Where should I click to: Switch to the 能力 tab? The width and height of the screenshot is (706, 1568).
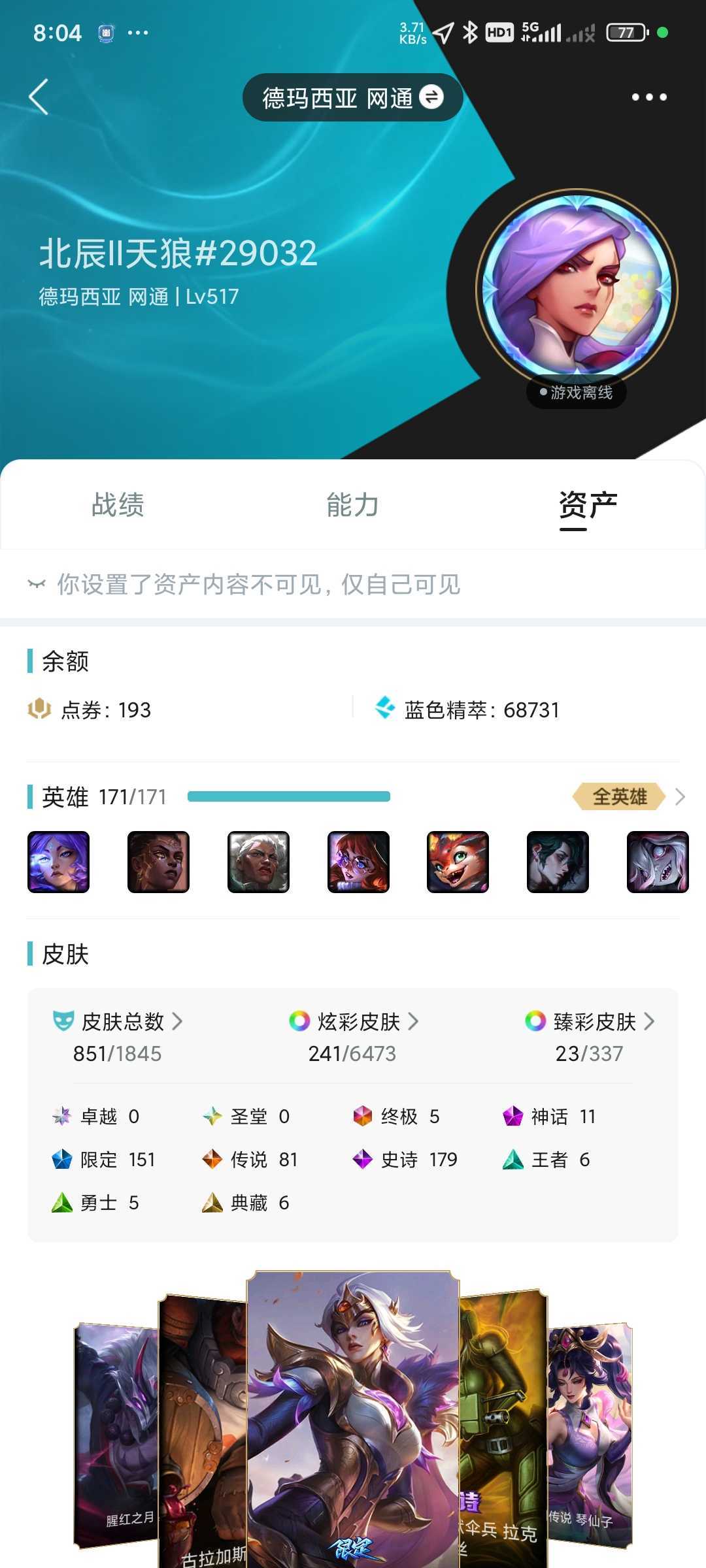point(352,505)
